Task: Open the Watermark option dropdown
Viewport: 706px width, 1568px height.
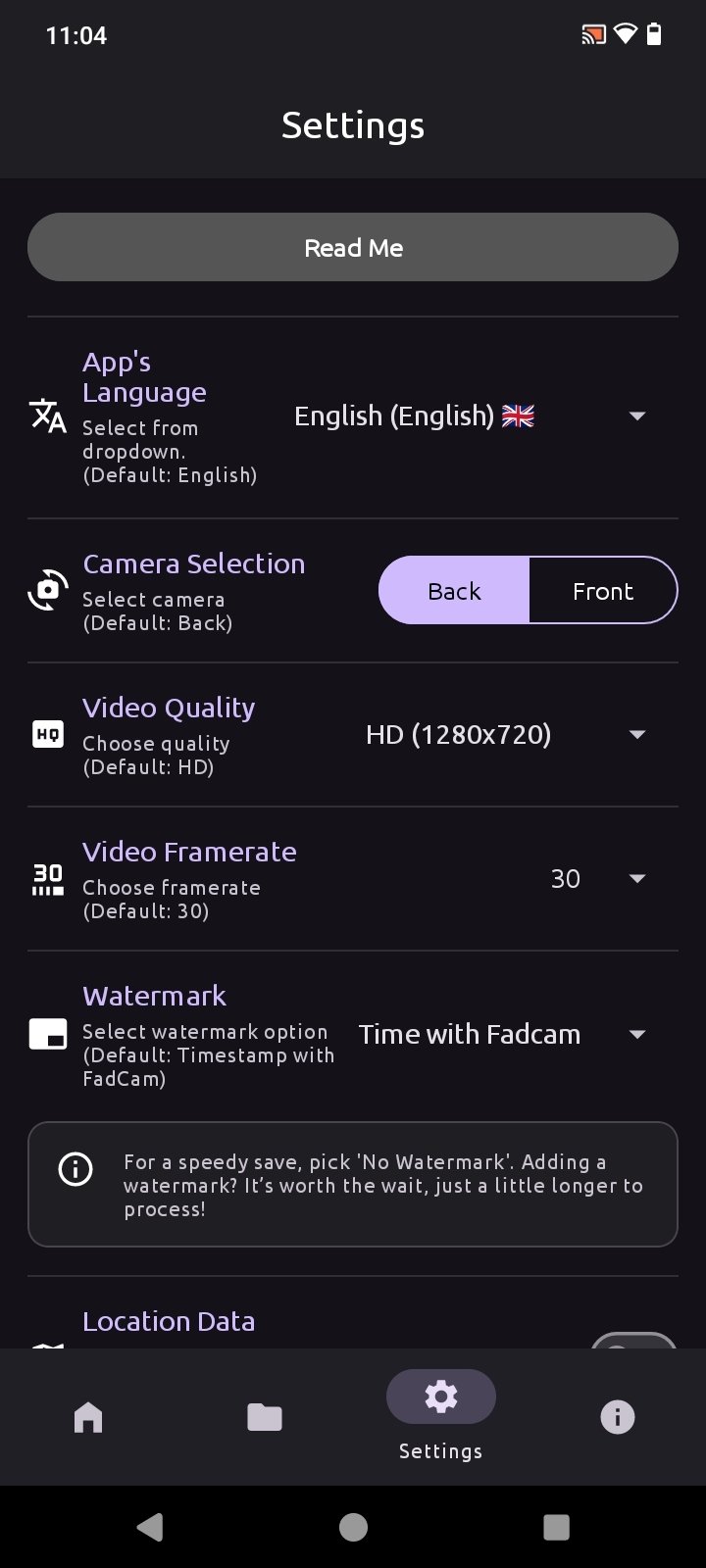Action: (x=502, y=1035)
